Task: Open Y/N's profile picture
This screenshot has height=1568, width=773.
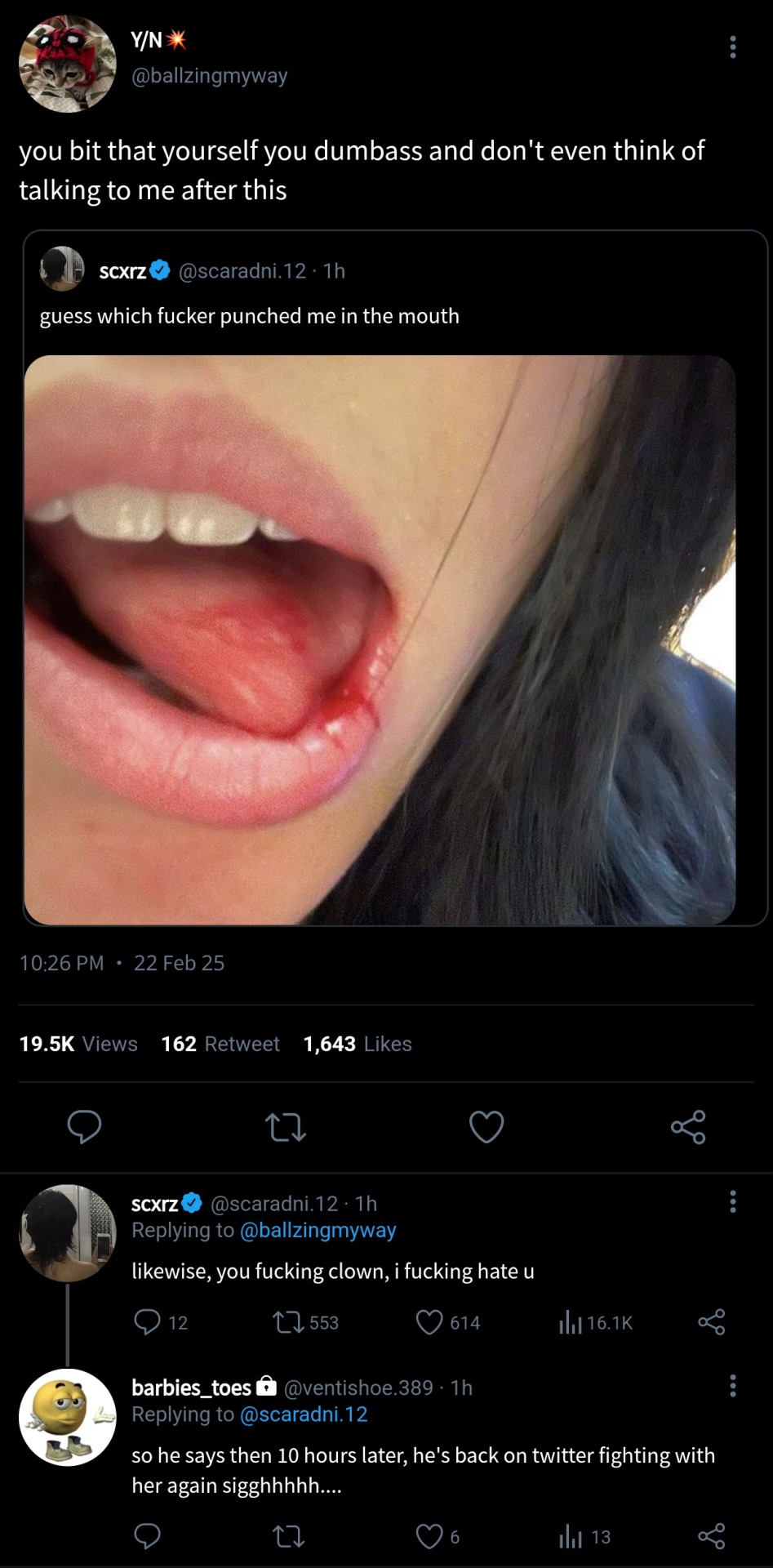Action: [x=67, y=64]
